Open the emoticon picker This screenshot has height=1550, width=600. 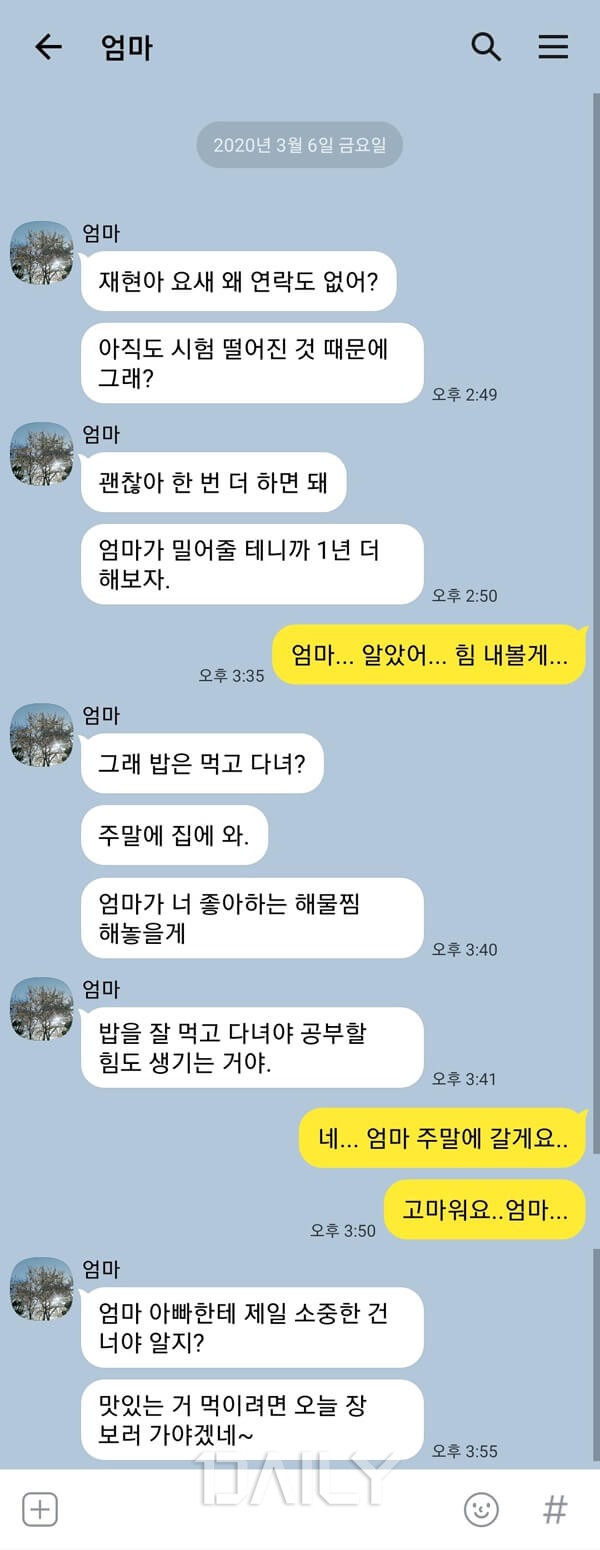tap(481, 1509)
